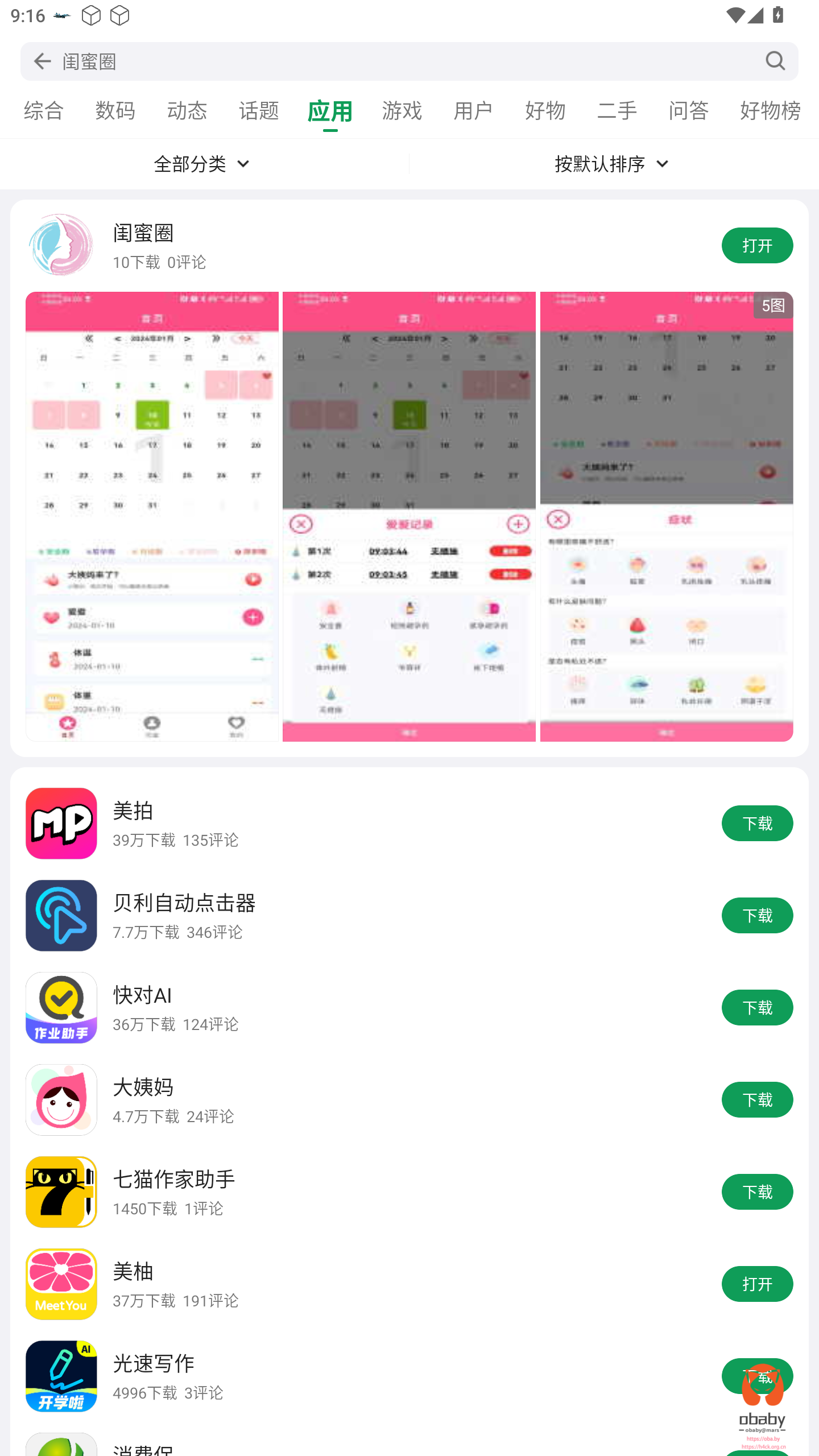This screenshot has height=1456, width=819.
Task: Tap the search magnifier icon
Action: coord(775,61)
